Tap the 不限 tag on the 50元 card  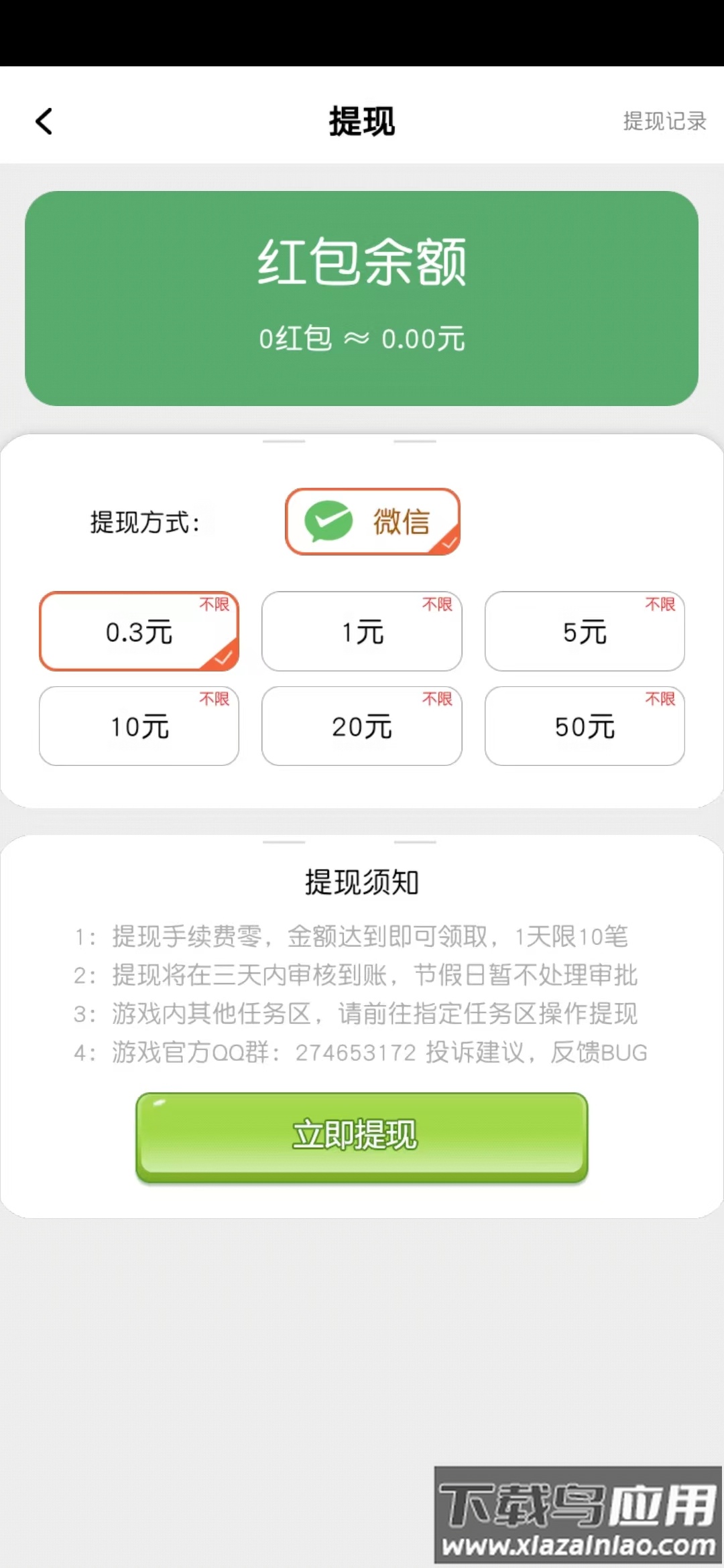click(x=659, y=700)
